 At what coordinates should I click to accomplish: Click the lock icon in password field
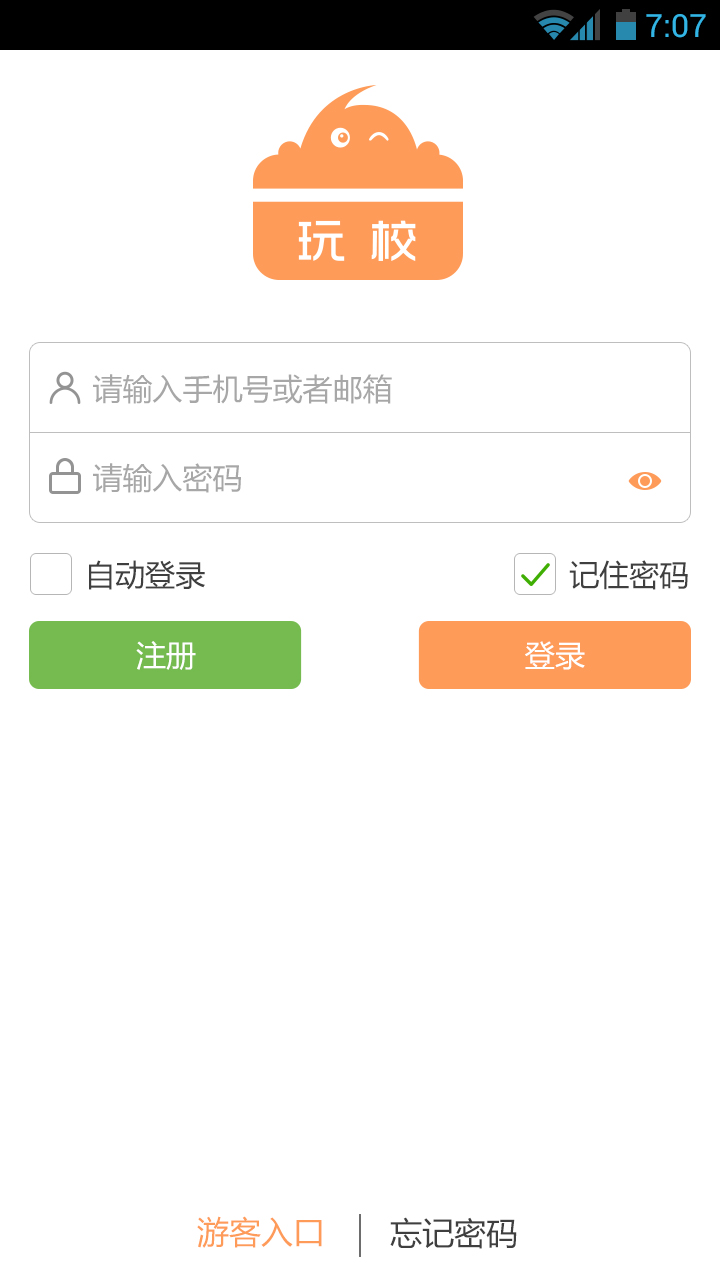pyautogui.click(x=64, y=477)
